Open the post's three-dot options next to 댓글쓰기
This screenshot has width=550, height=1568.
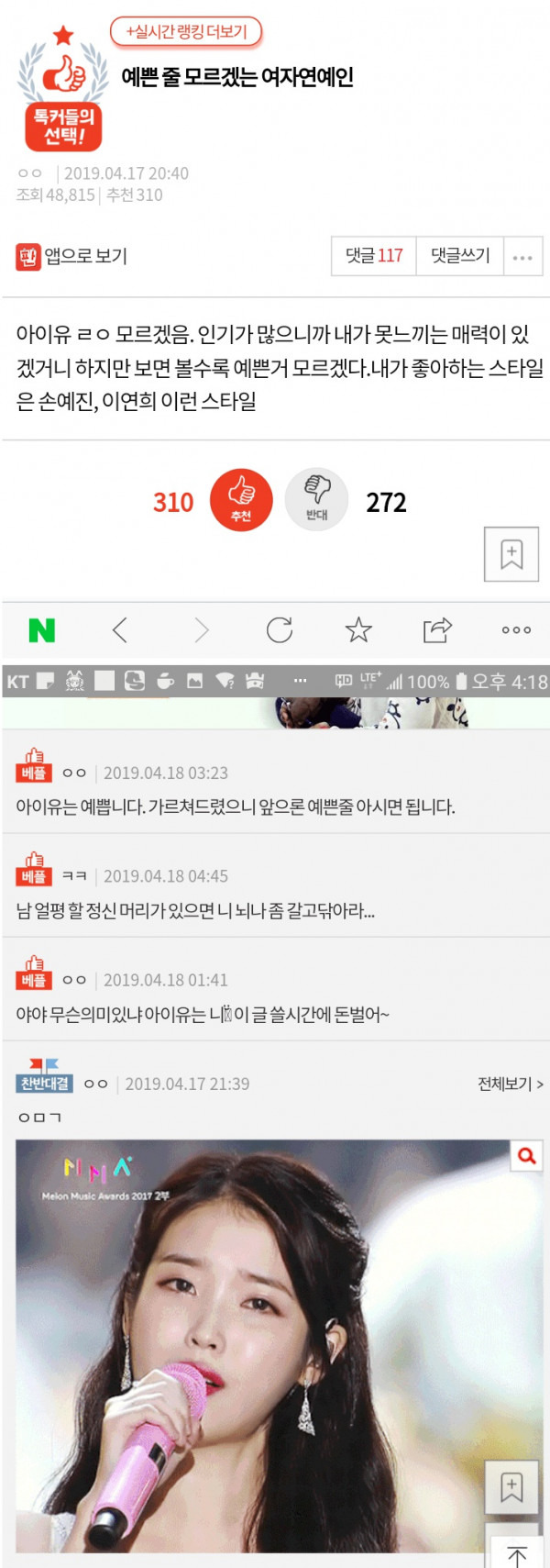coord(522,257)
